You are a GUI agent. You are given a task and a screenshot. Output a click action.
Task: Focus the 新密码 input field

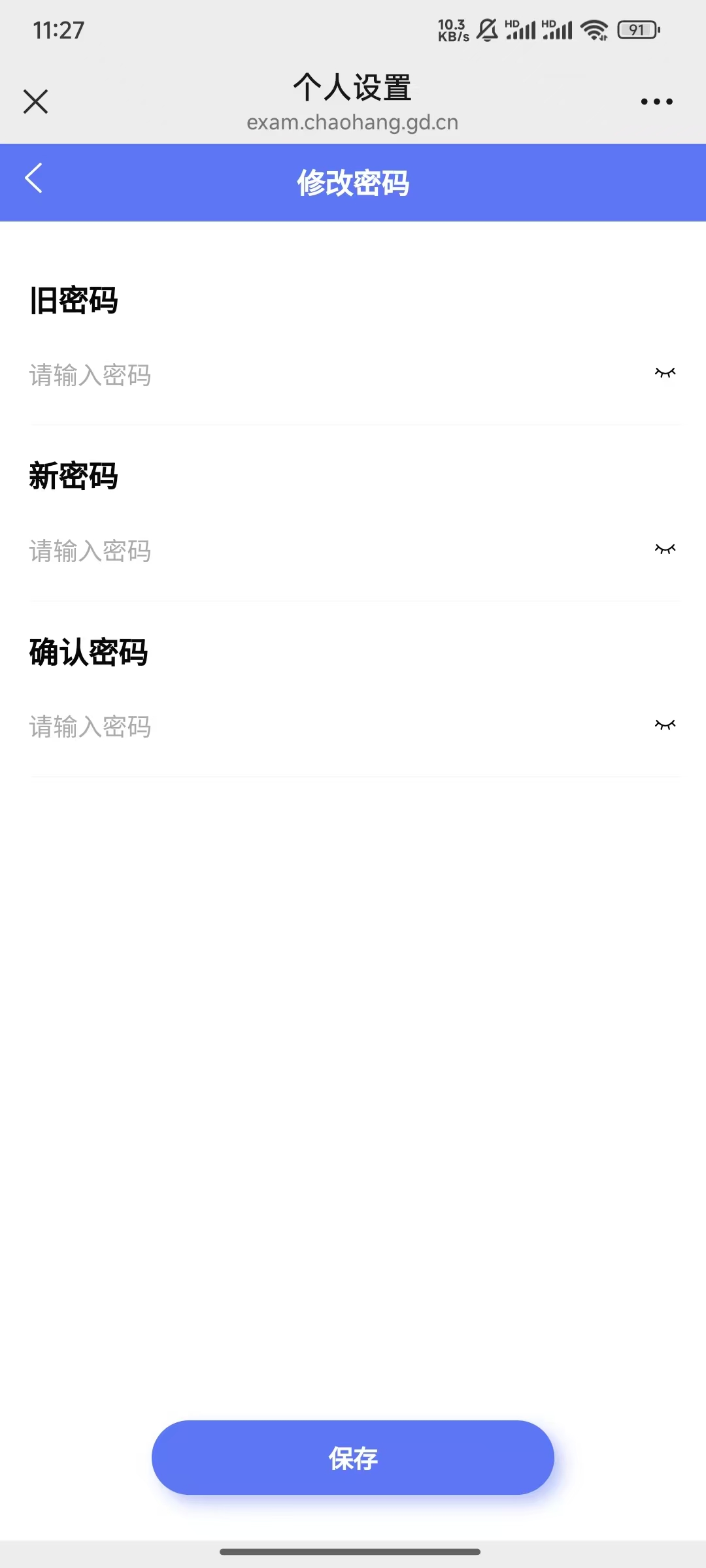327,551
